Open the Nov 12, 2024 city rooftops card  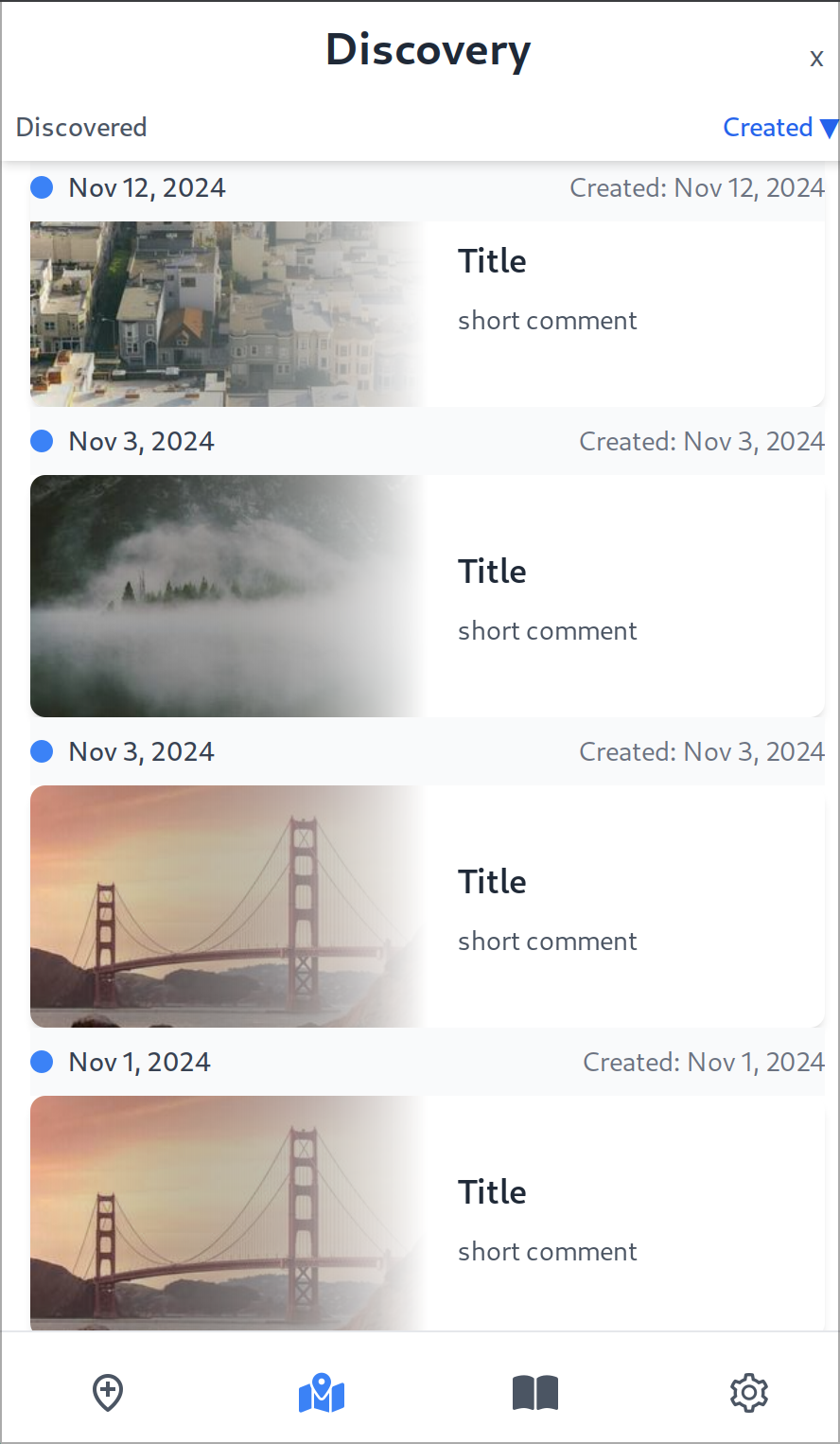pos(428,314)
